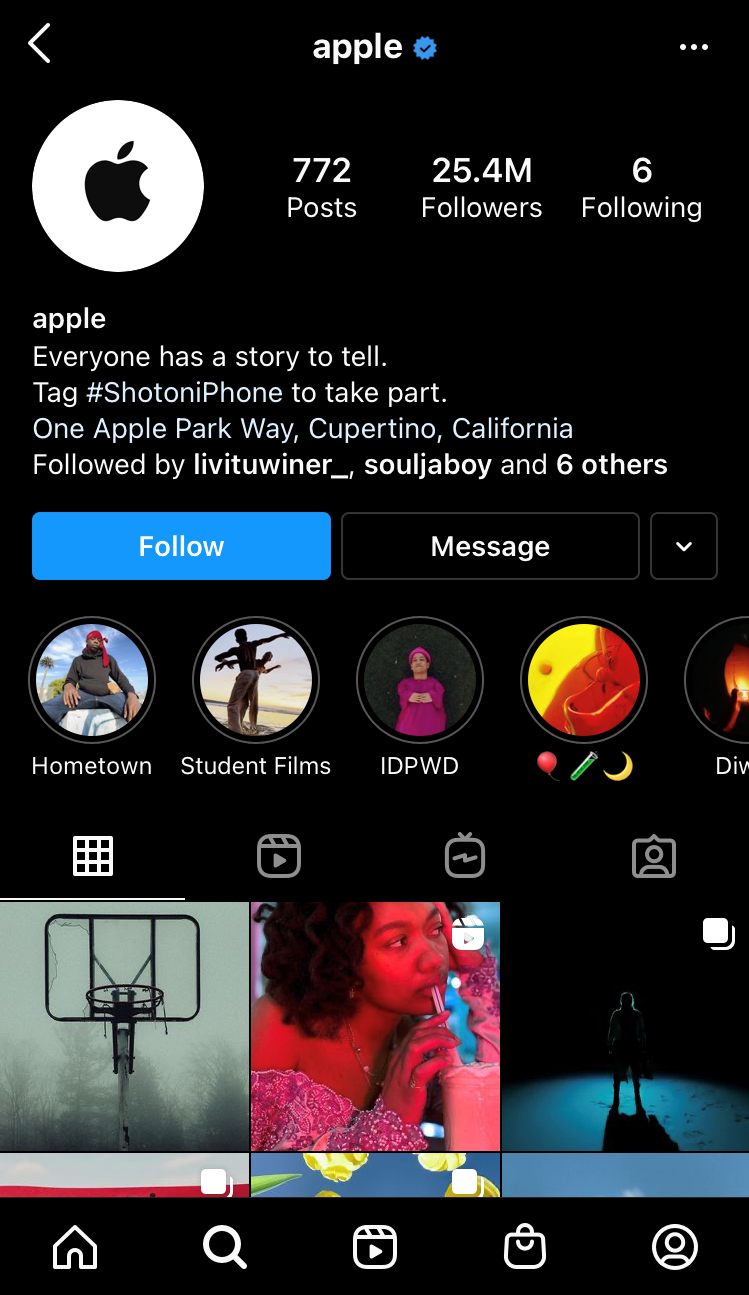Switch to the Reels profile tab
Image resolution: width=749 pixels, height=1295 pixels.
(x=279, y=857)
